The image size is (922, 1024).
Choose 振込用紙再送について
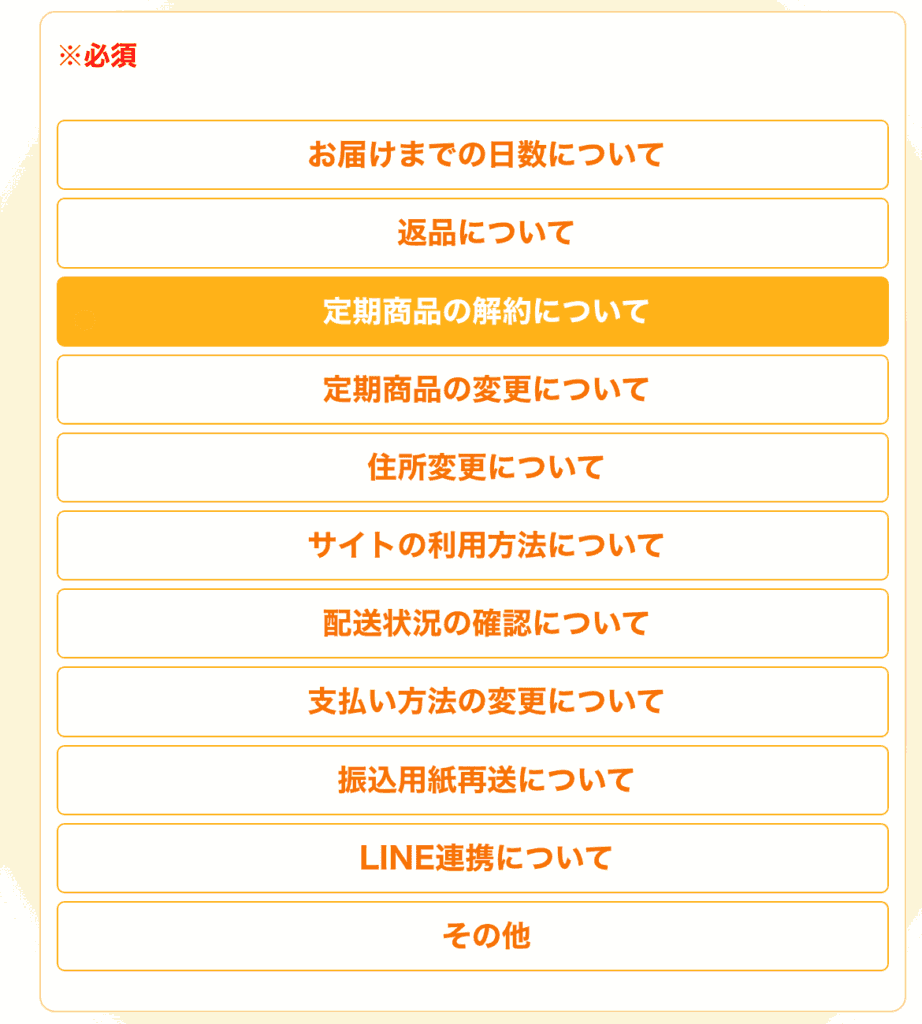click(x=473, y=780)
